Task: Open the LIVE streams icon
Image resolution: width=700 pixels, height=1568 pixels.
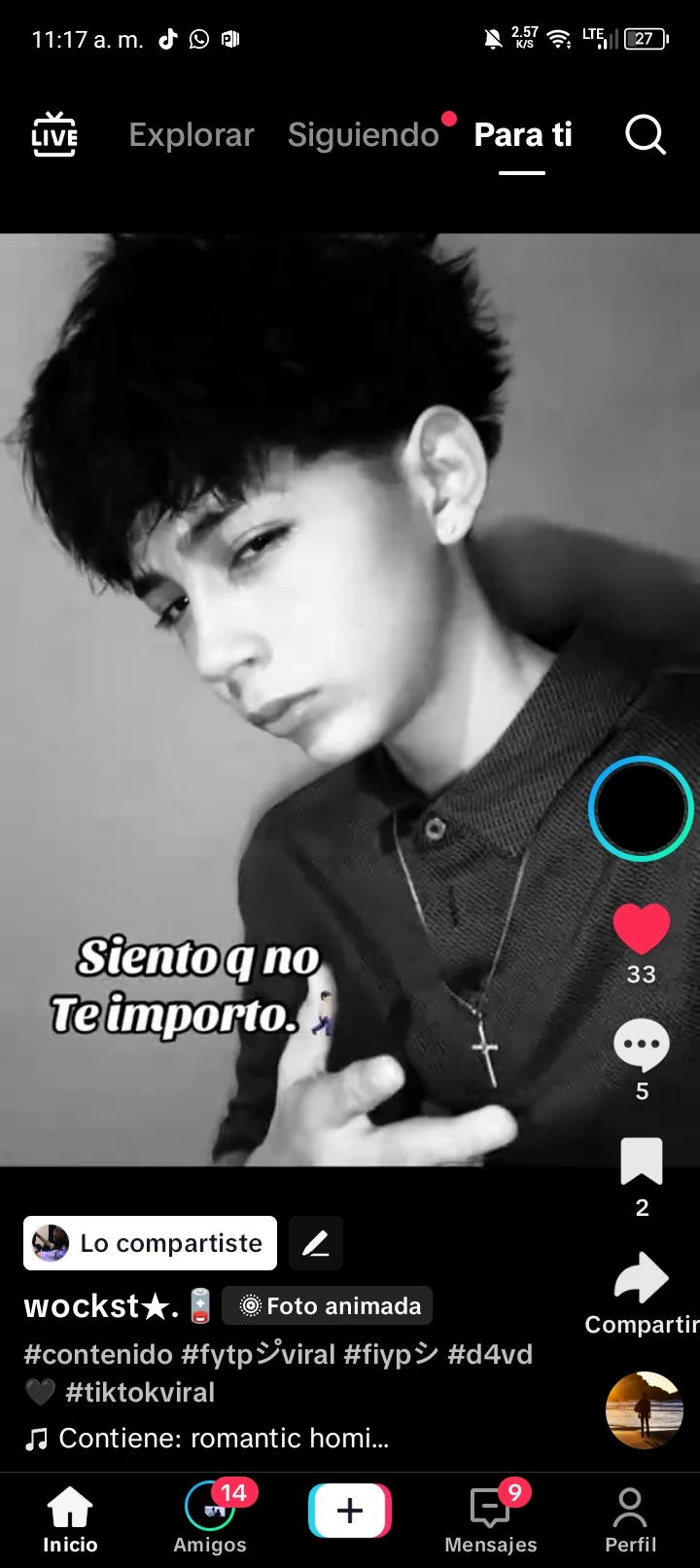Action: (54, 134)
